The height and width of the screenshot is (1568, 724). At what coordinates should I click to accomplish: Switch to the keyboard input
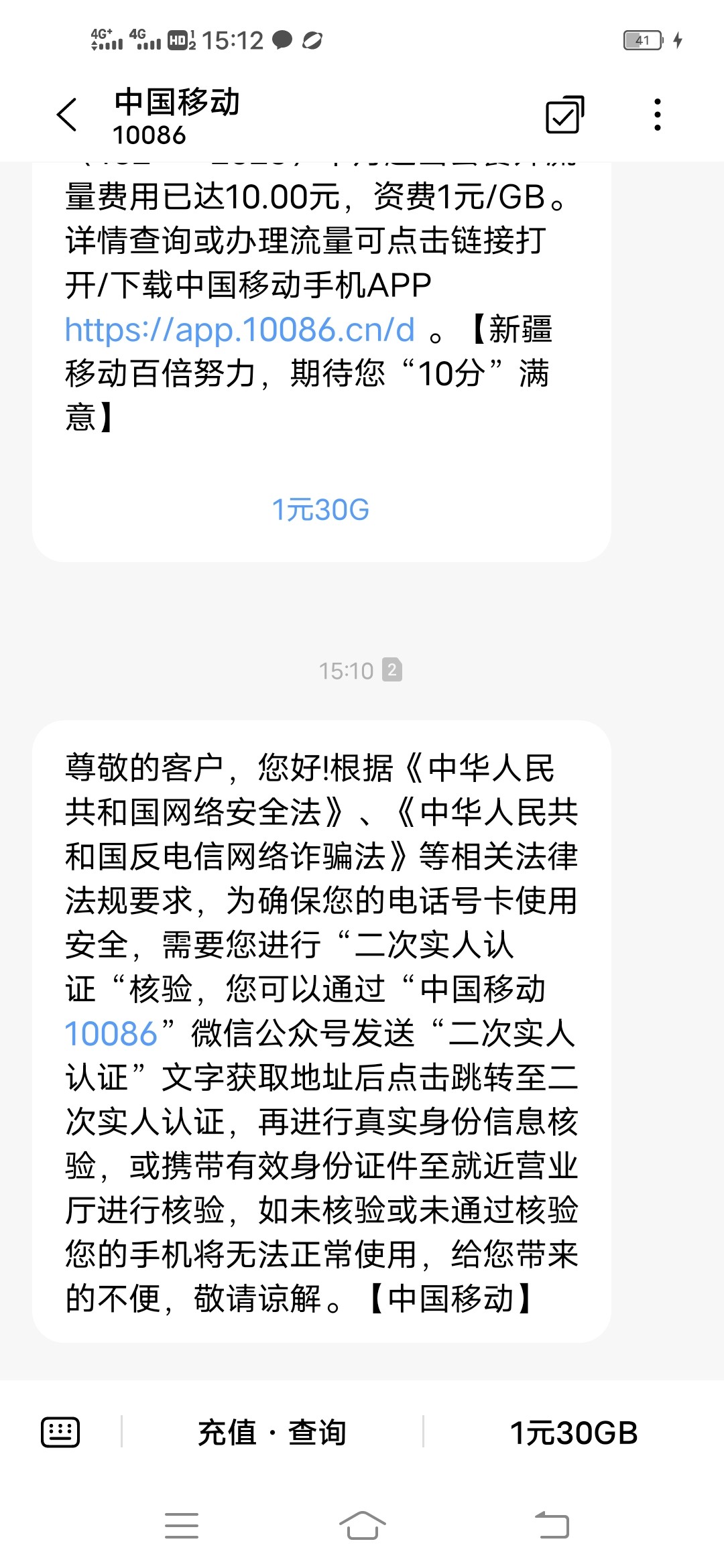(60, 1433)
